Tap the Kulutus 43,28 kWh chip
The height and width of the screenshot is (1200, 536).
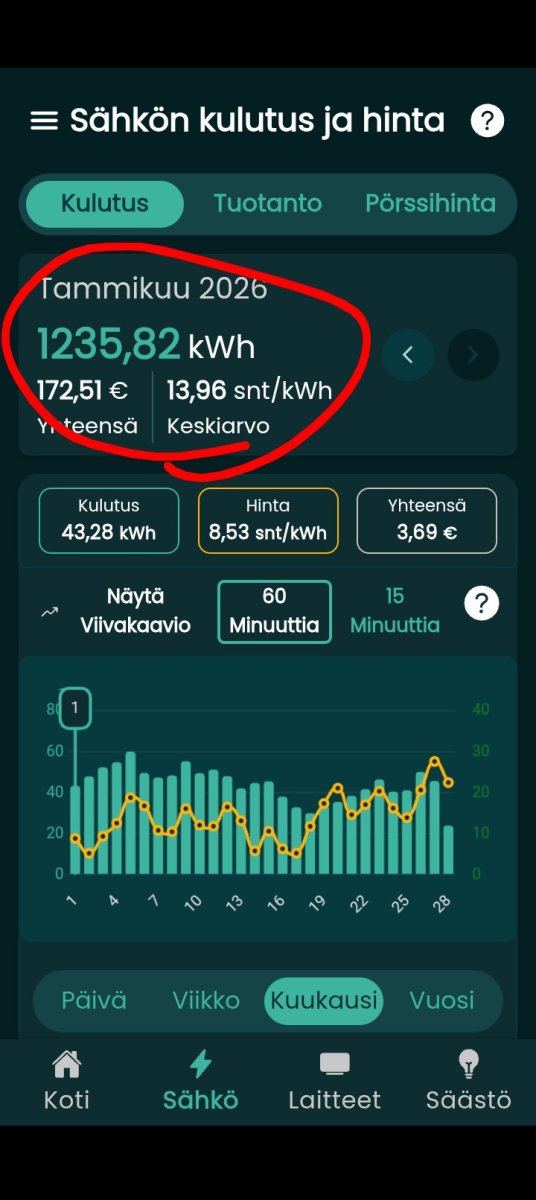109,520
